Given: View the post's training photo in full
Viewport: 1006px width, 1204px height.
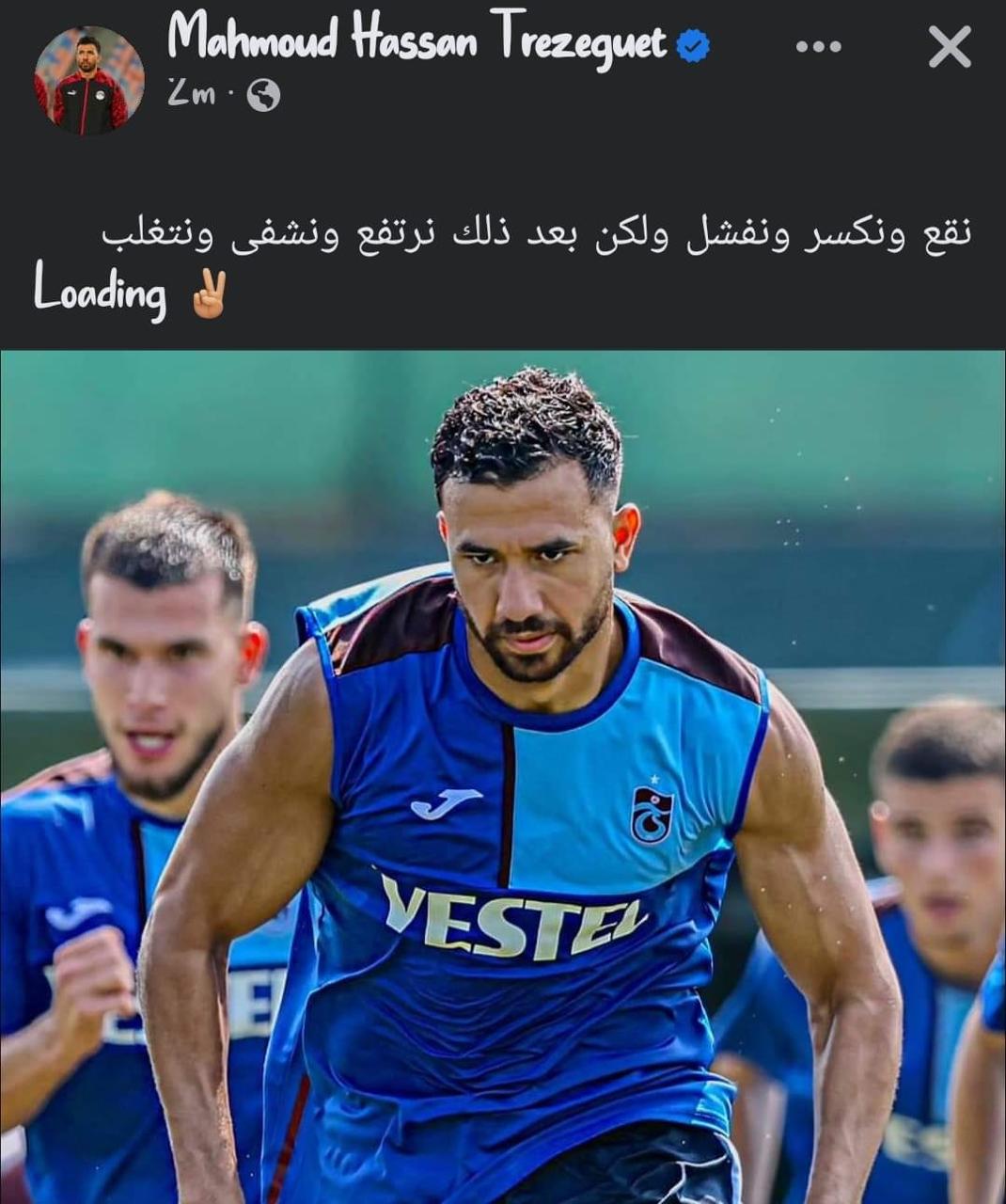Looking at the screenshot, I should (x=503, y=776).
